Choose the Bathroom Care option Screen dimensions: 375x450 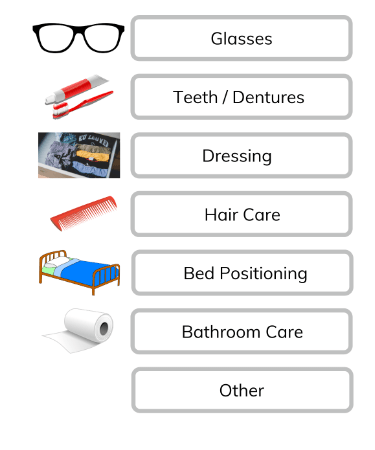coord(241,332)
